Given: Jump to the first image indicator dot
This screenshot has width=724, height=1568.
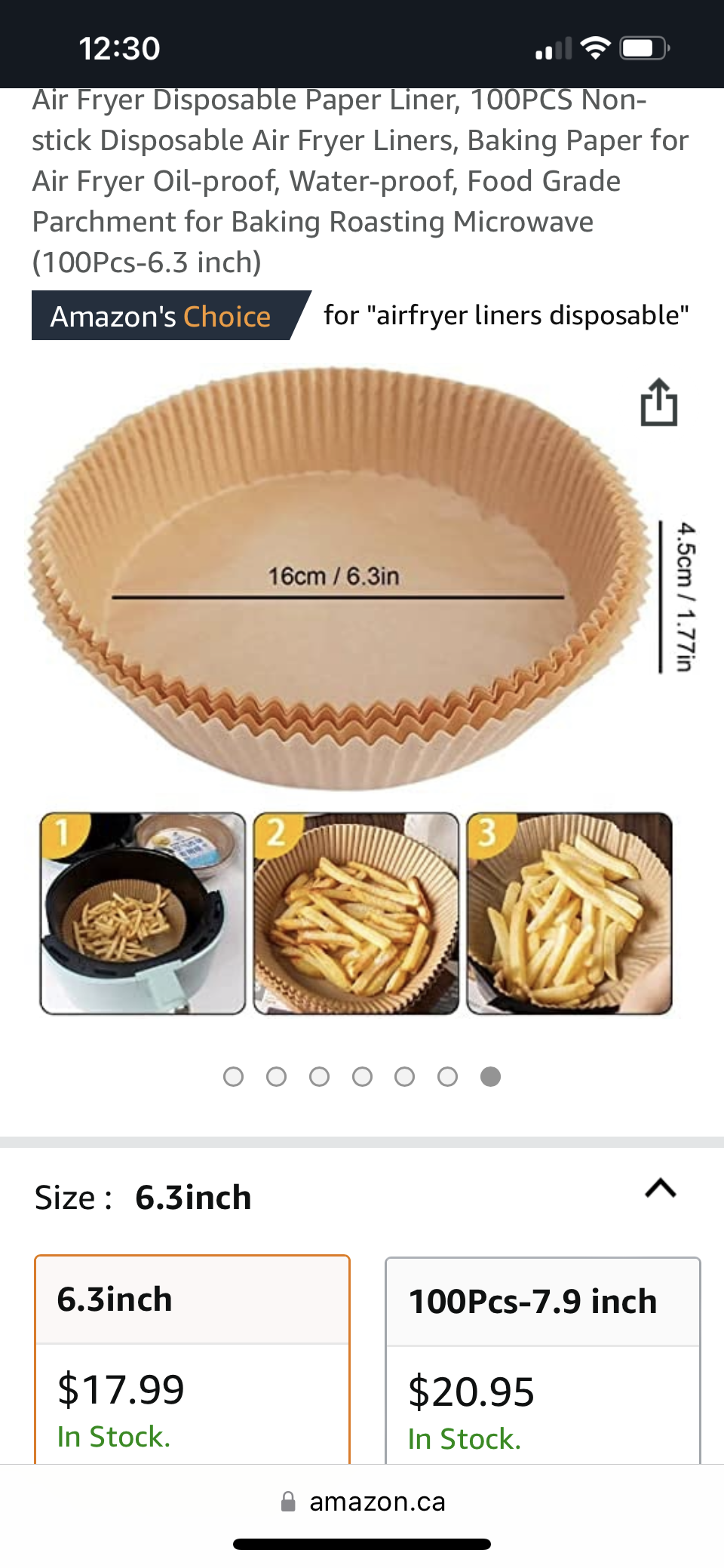Looking at the screenshot, I should (x=234, y=1076).
